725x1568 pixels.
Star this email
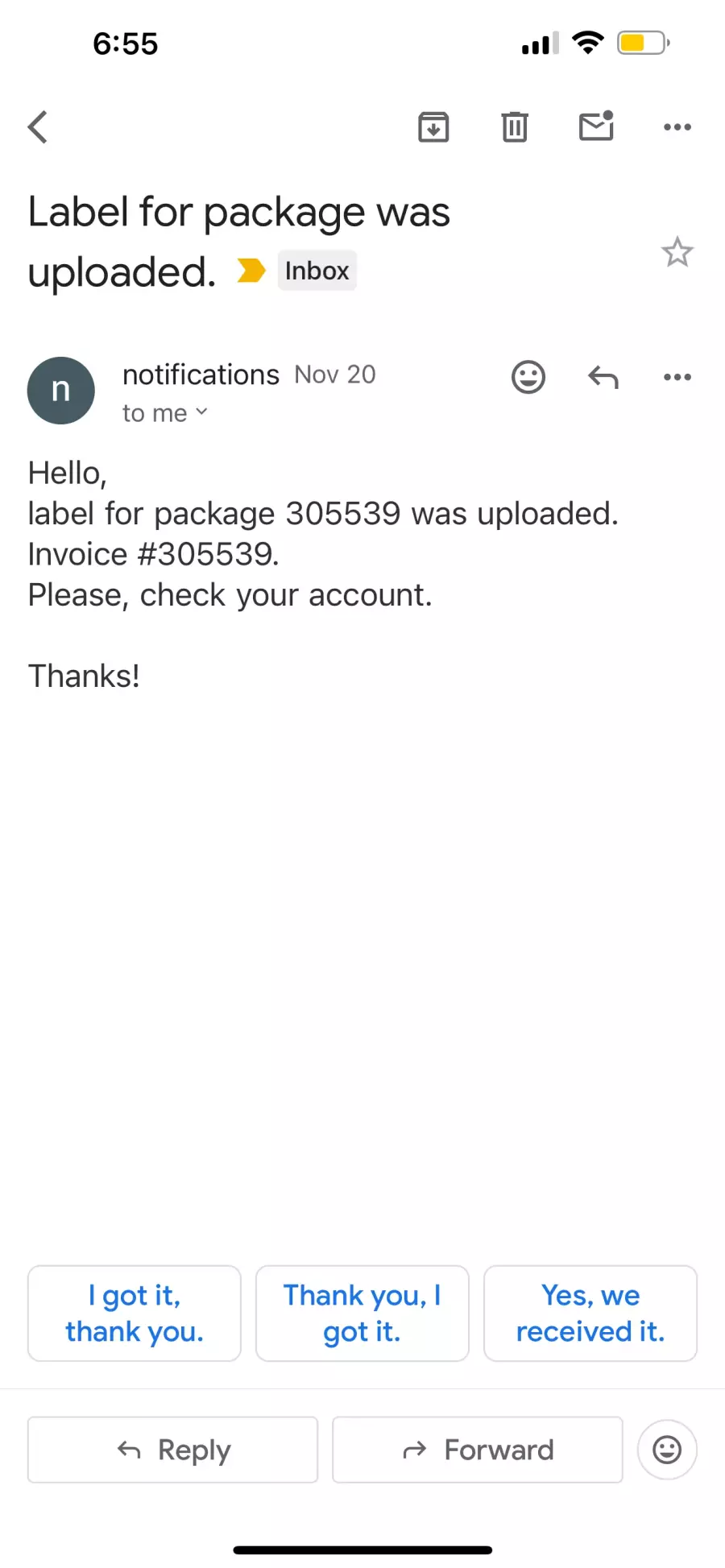[x=677, y=252]
